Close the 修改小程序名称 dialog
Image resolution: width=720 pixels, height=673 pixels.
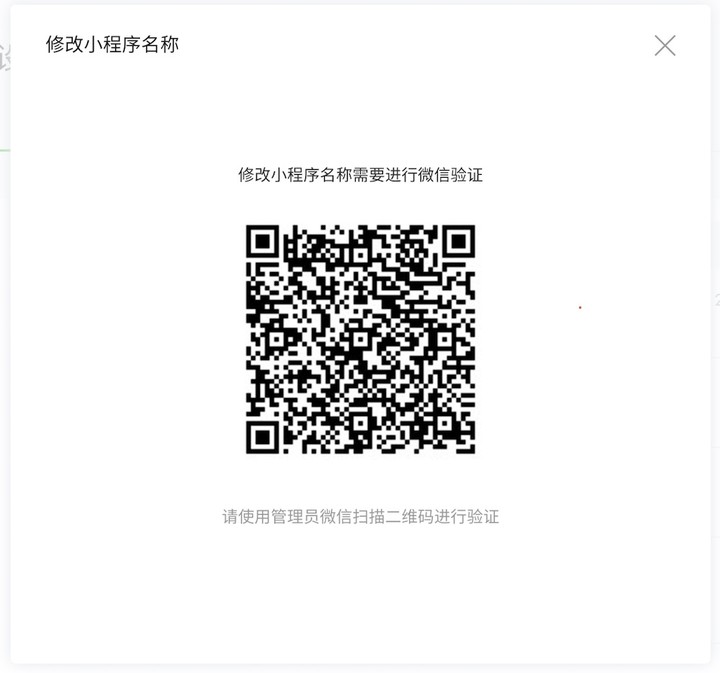(x=665, y=45)
